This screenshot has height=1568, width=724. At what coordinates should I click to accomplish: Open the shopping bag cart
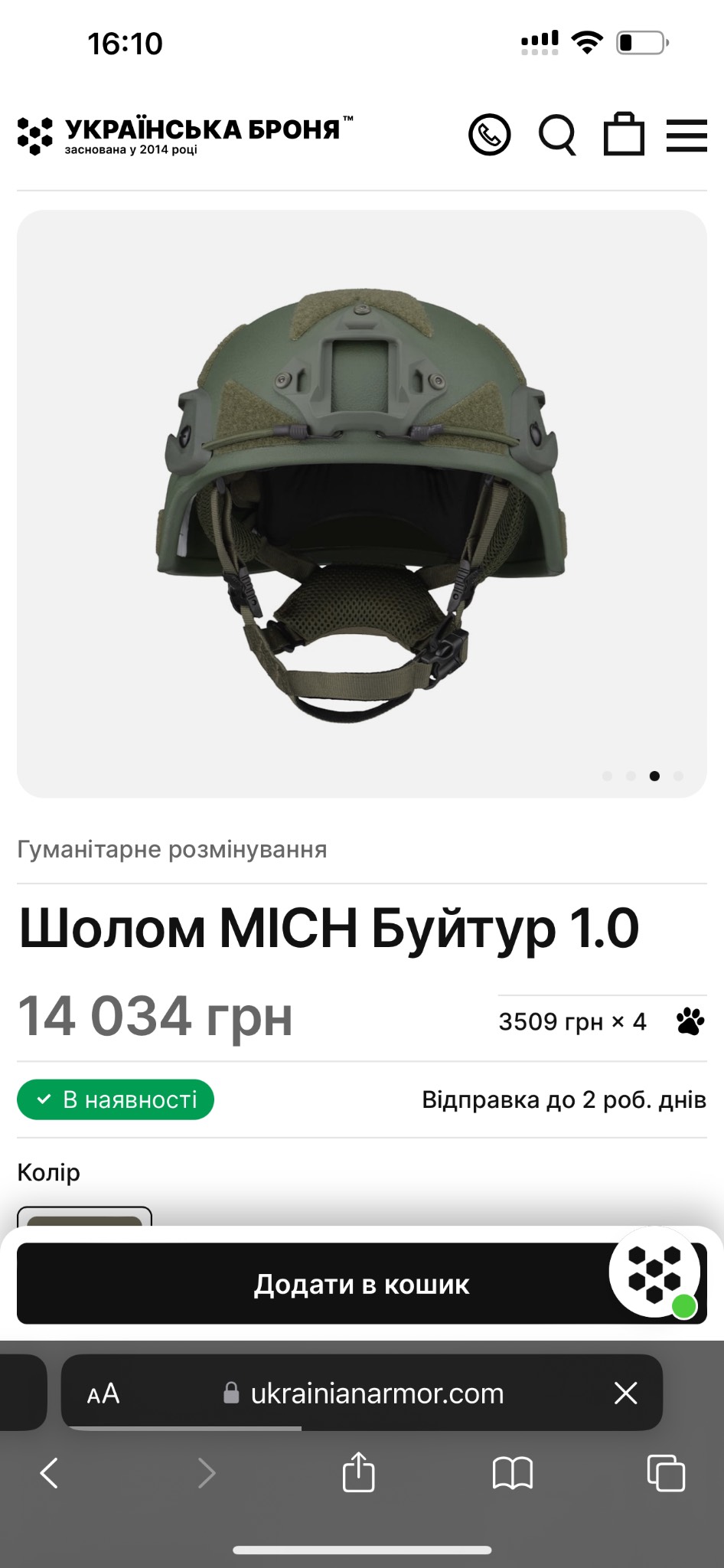[625, 134]
